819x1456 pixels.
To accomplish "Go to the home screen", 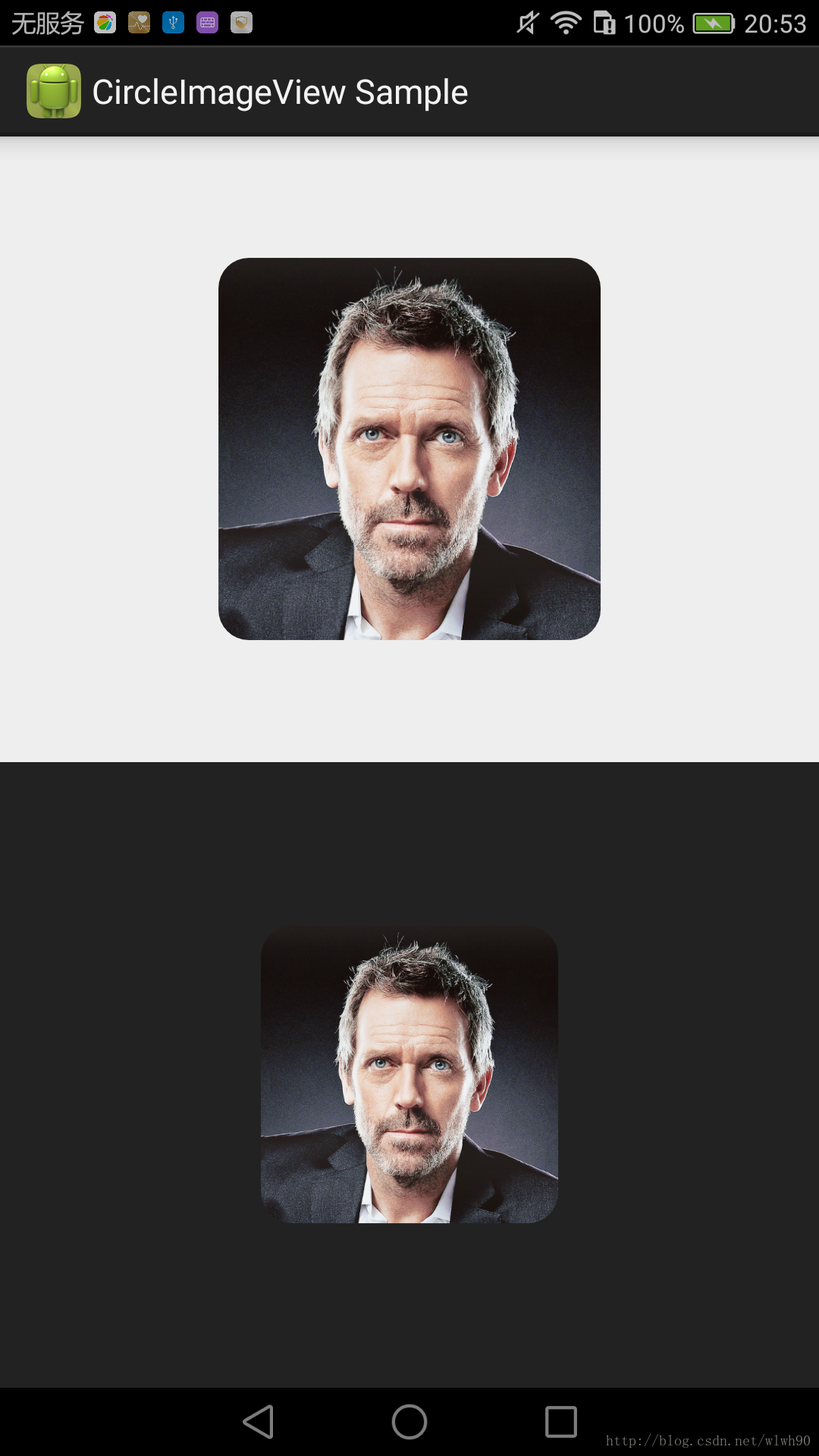I will pyautogui.click(x=409, y=1422).
